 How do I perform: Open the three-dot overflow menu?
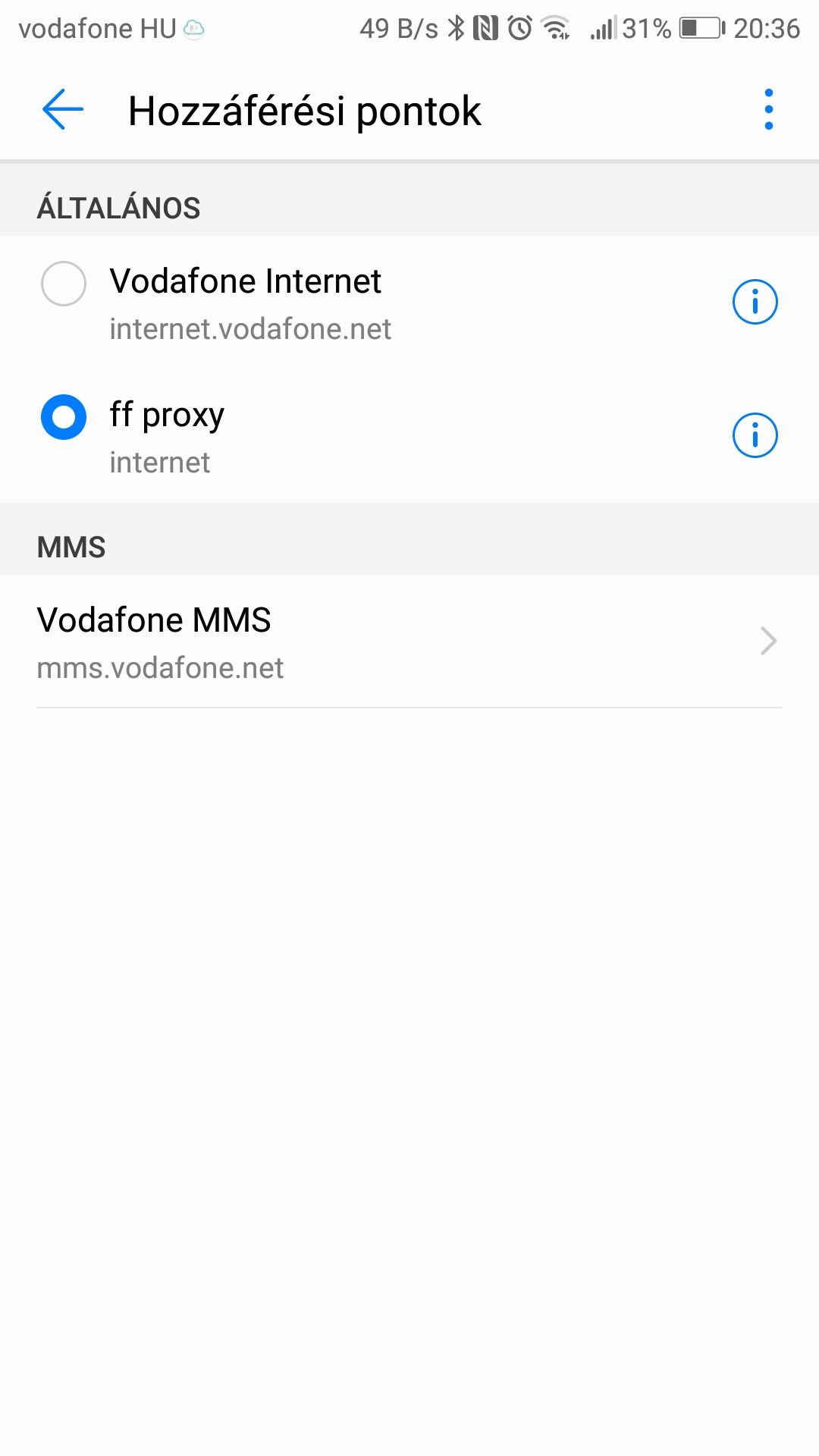[x=768, y=110]
